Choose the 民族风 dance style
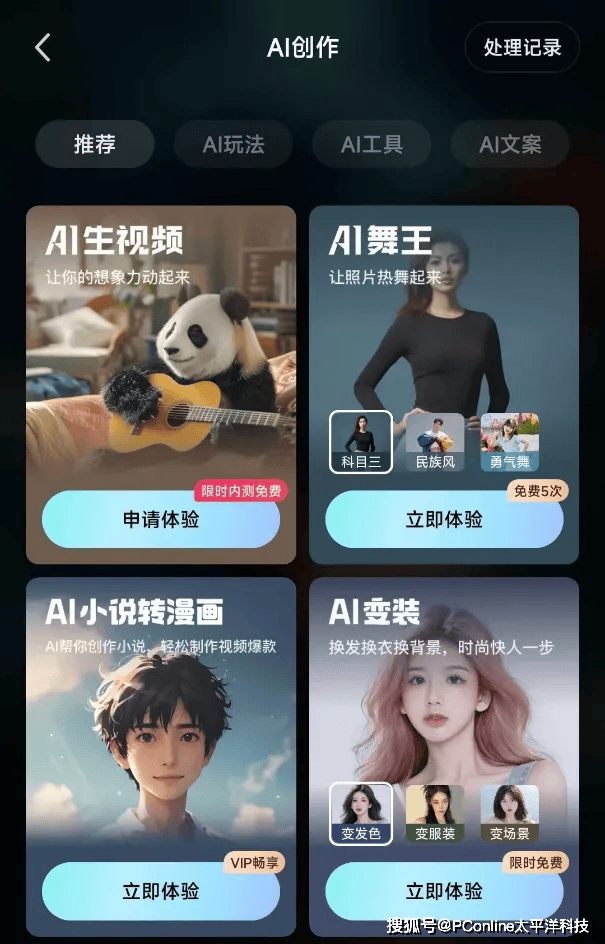 [435, 442]
